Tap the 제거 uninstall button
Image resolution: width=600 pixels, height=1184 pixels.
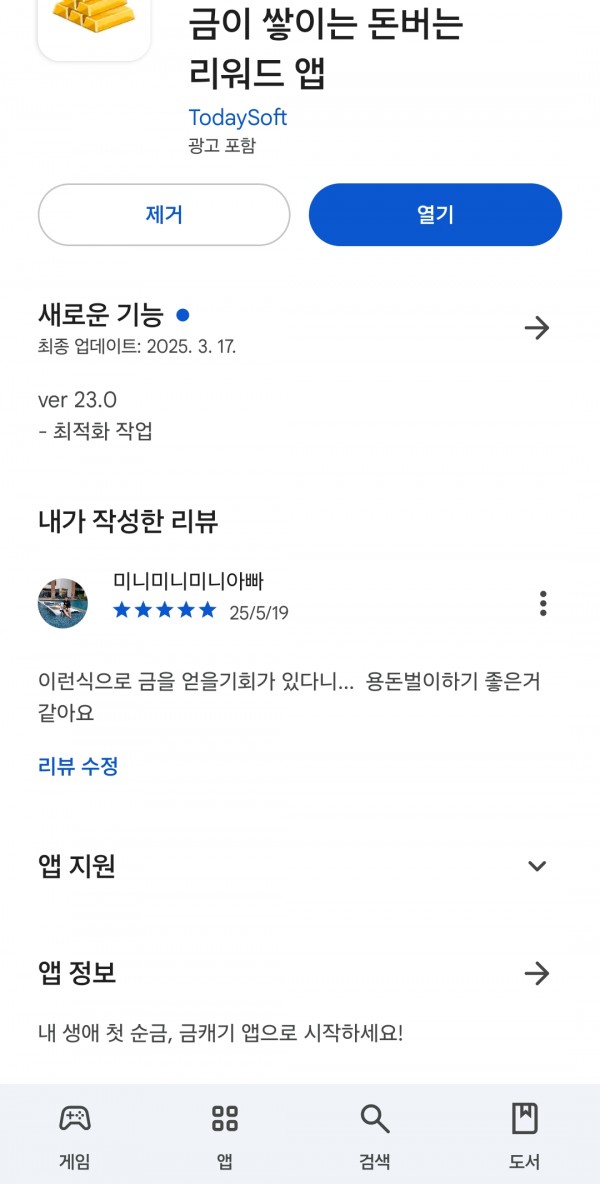(164, 214)
